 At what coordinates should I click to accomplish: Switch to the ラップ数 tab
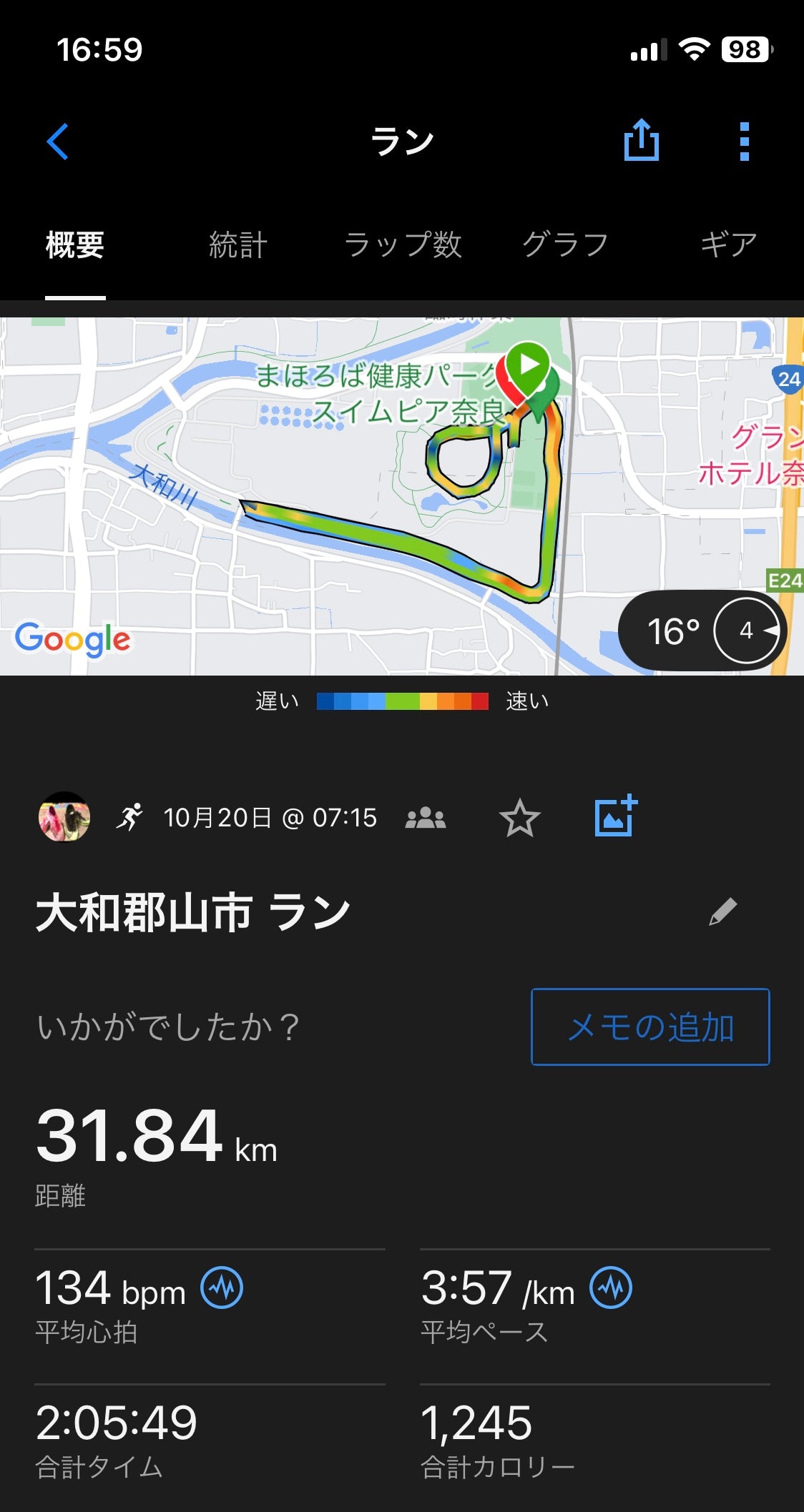click(403, 245)
